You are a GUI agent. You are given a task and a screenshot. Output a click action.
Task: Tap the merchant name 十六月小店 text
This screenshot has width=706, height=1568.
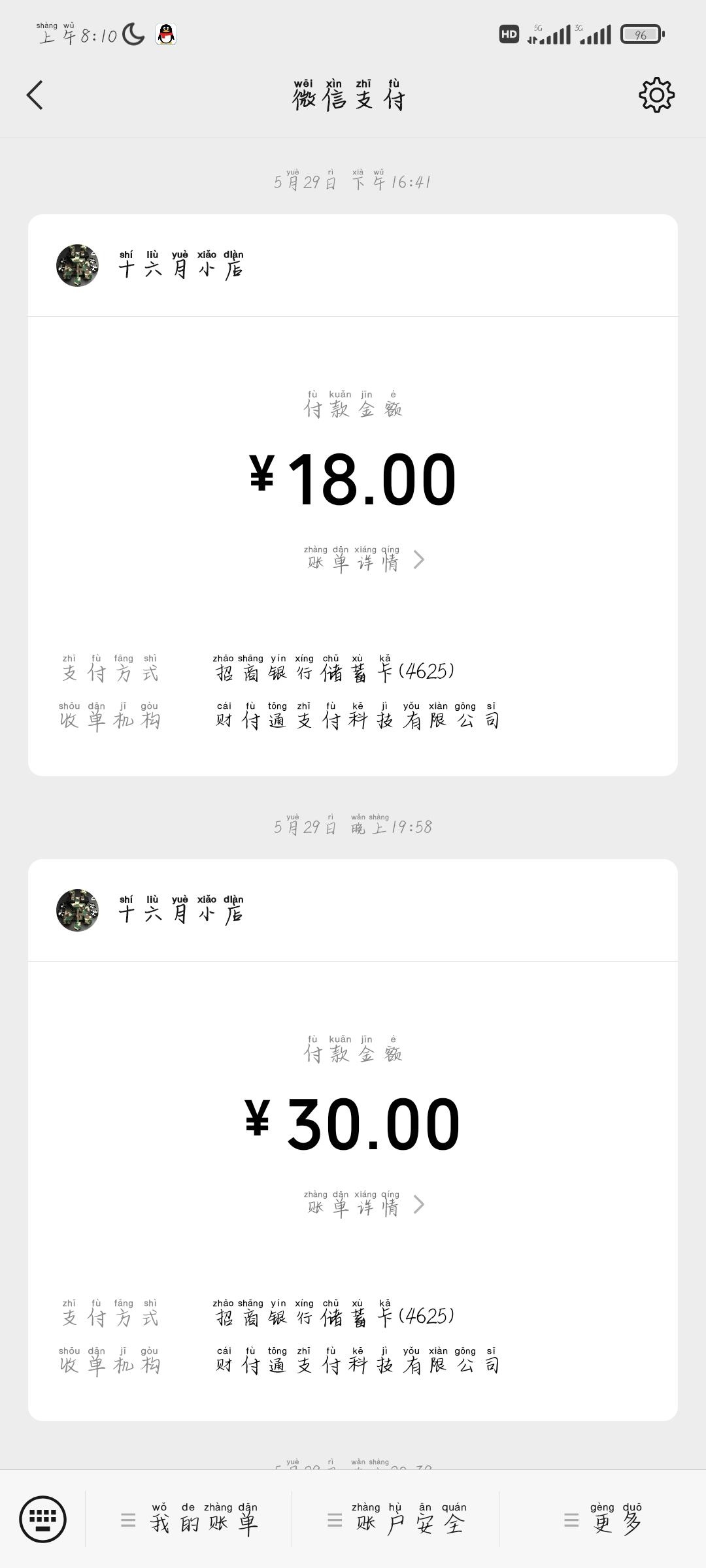tap(182, 267)
